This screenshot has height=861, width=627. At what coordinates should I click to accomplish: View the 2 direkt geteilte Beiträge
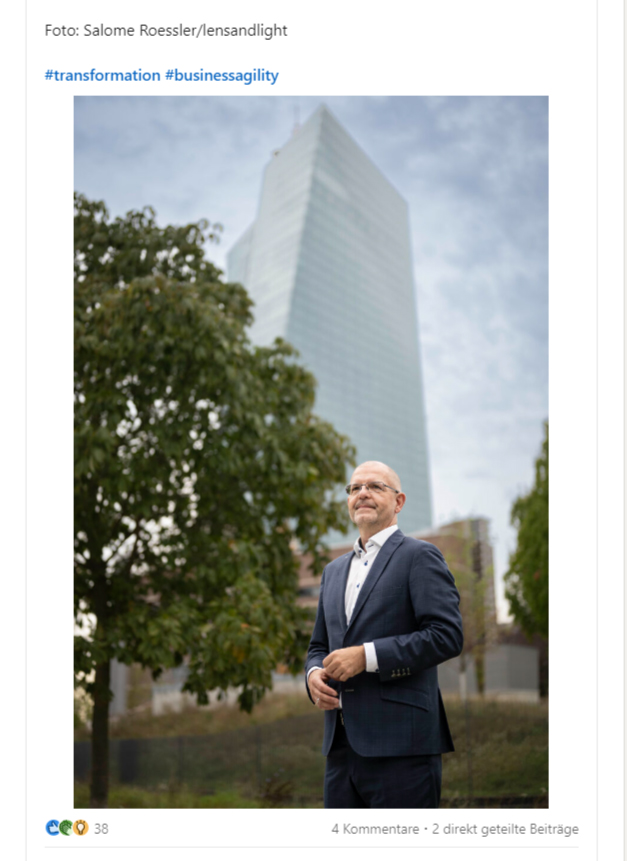pos(505,829)
